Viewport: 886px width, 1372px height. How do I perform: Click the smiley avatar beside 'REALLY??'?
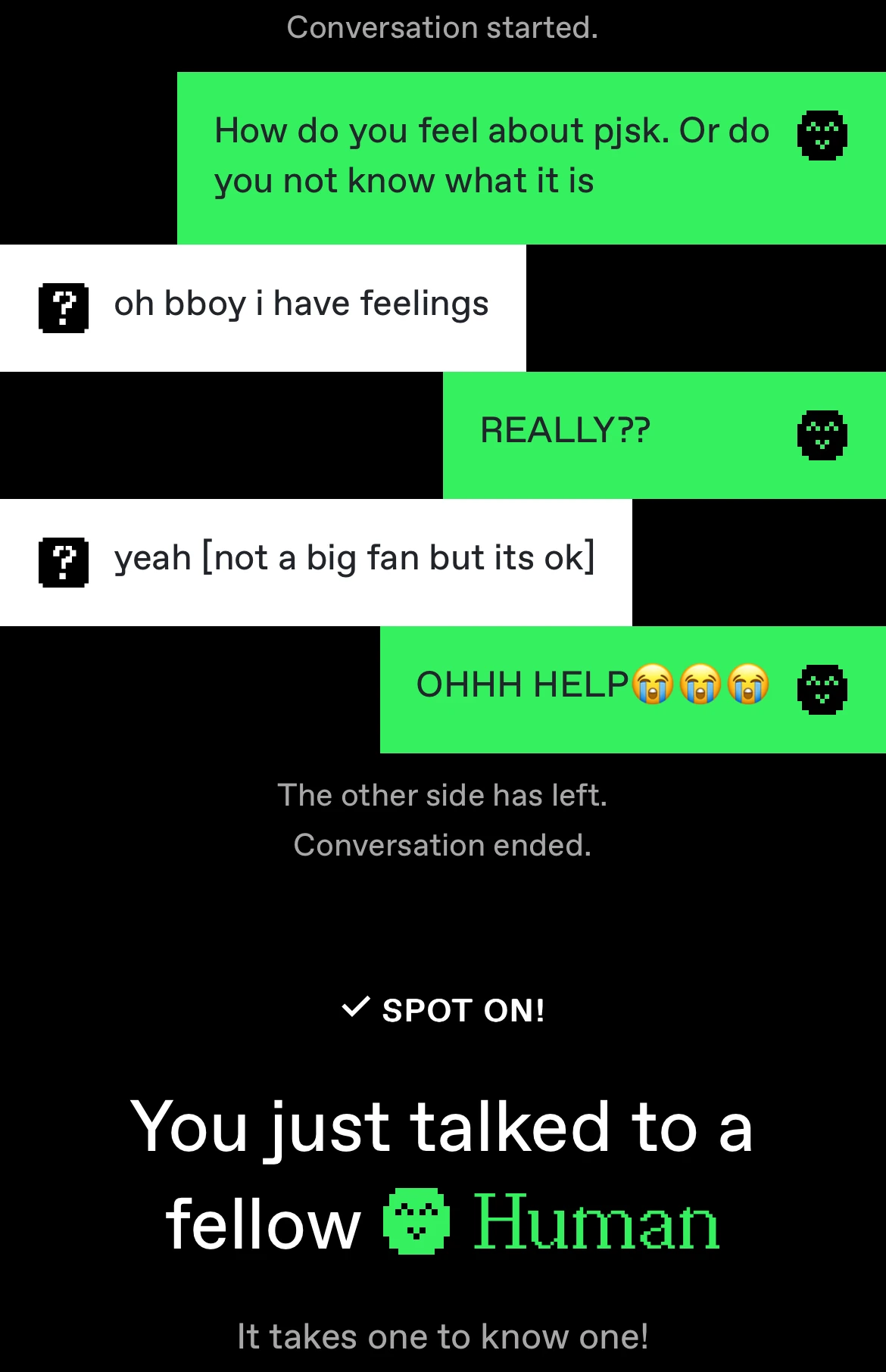(823, 435)
